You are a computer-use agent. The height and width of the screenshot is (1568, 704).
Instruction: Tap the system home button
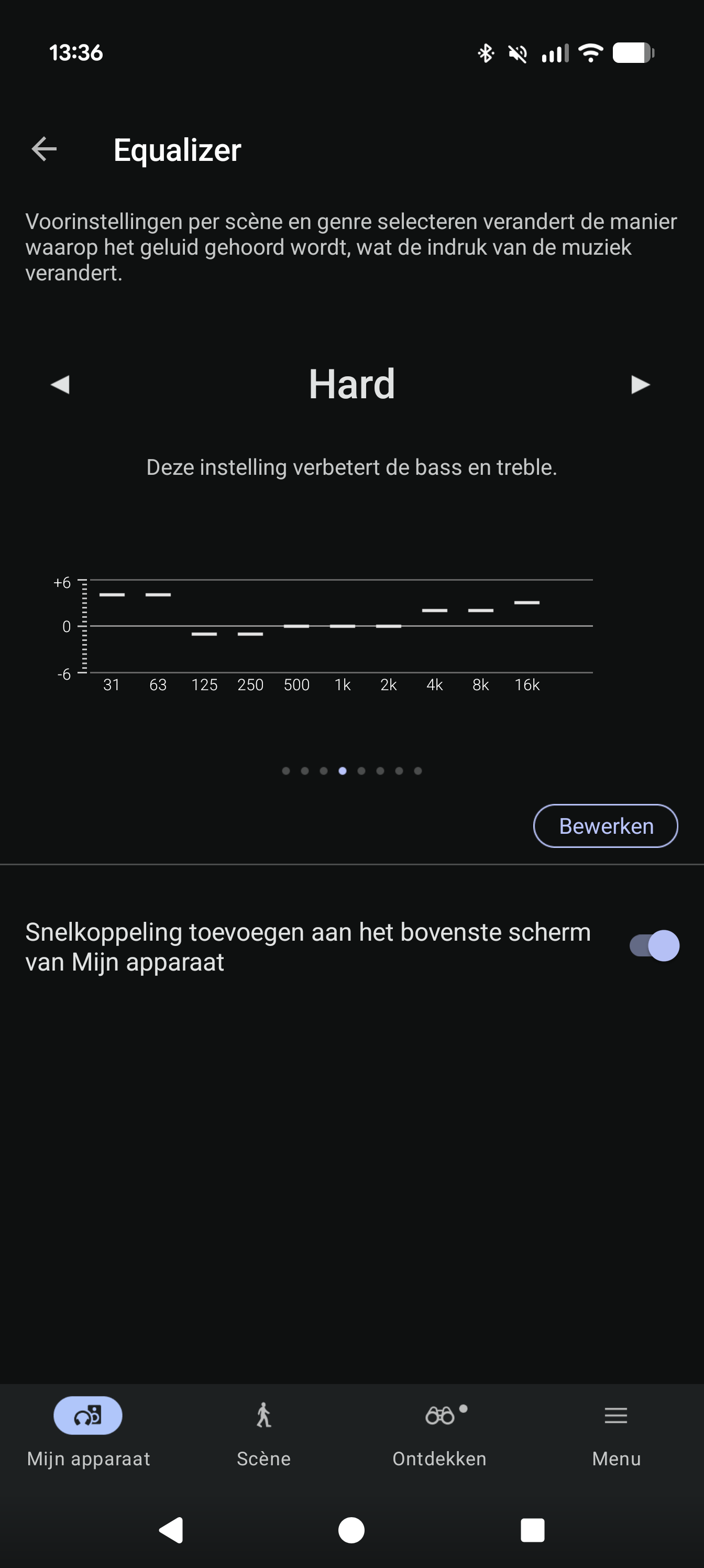coord(351,1530)
